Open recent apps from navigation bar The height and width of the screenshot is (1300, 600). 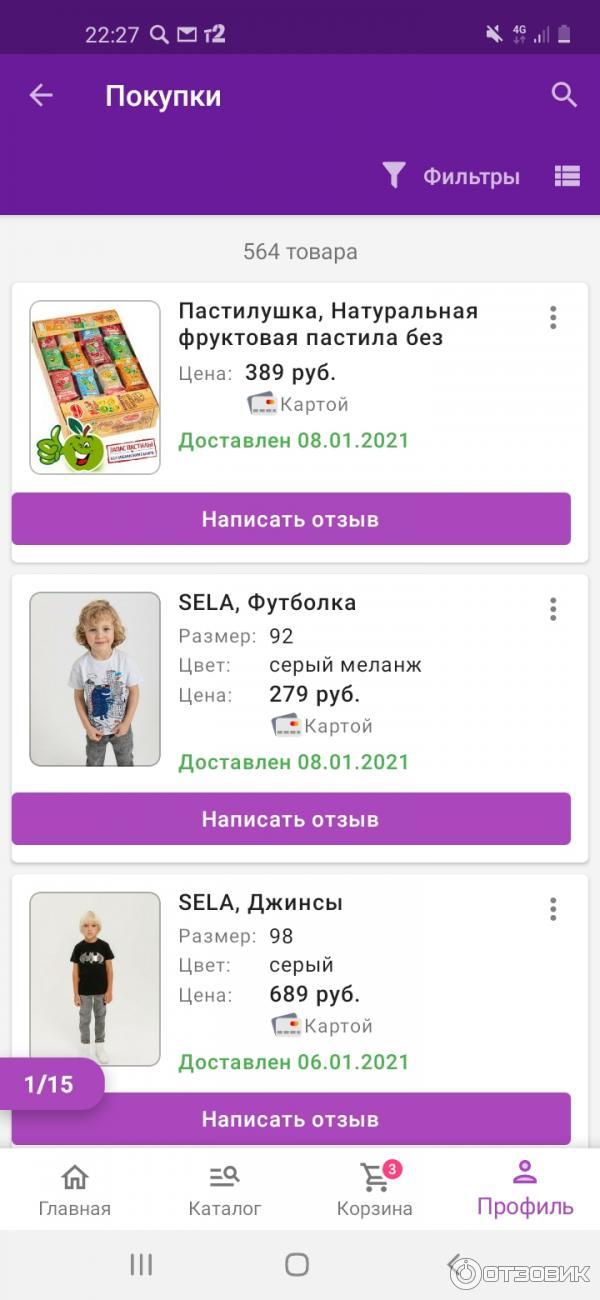[141, 1265]
